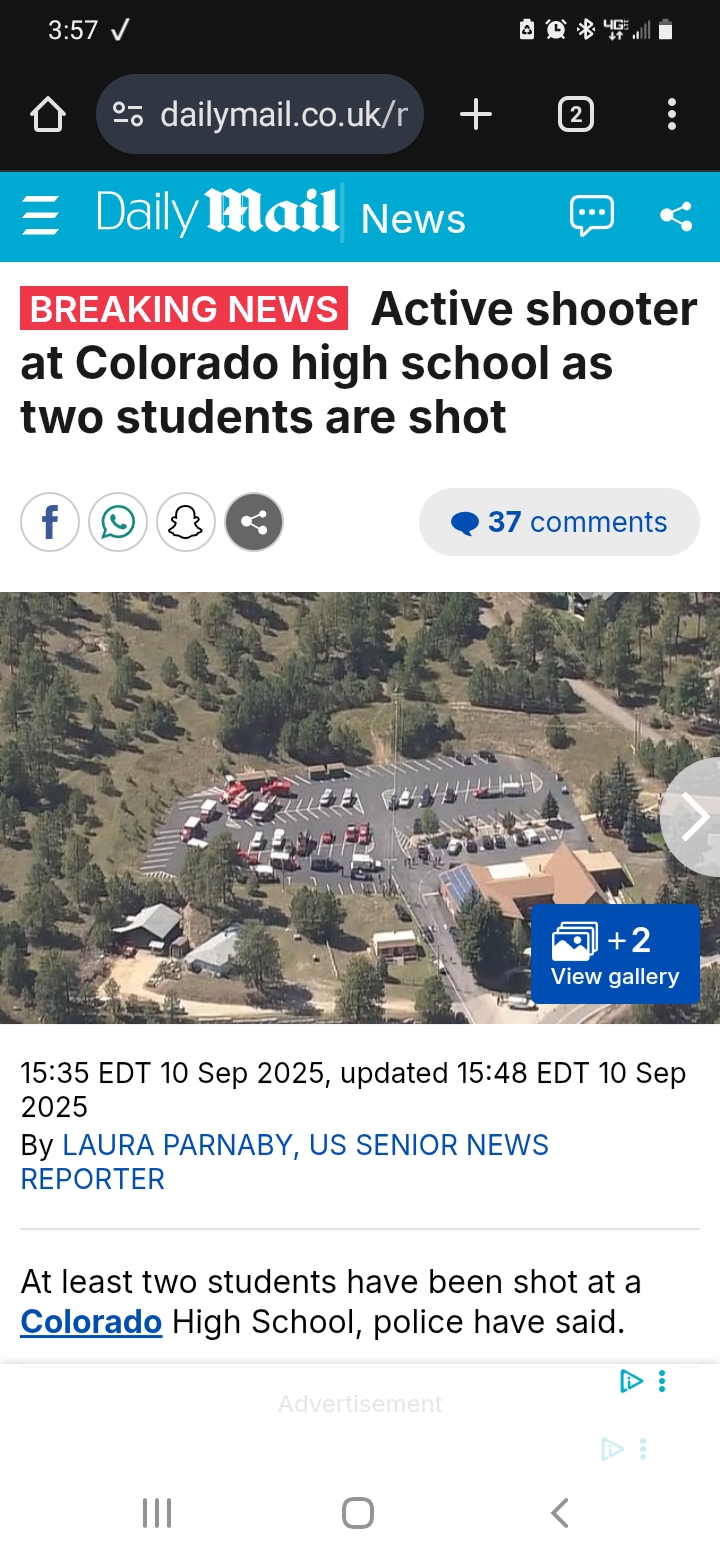Follow the Colorado link in the article
This screenshot has width=720, height=1560.
pos(91,1322)
